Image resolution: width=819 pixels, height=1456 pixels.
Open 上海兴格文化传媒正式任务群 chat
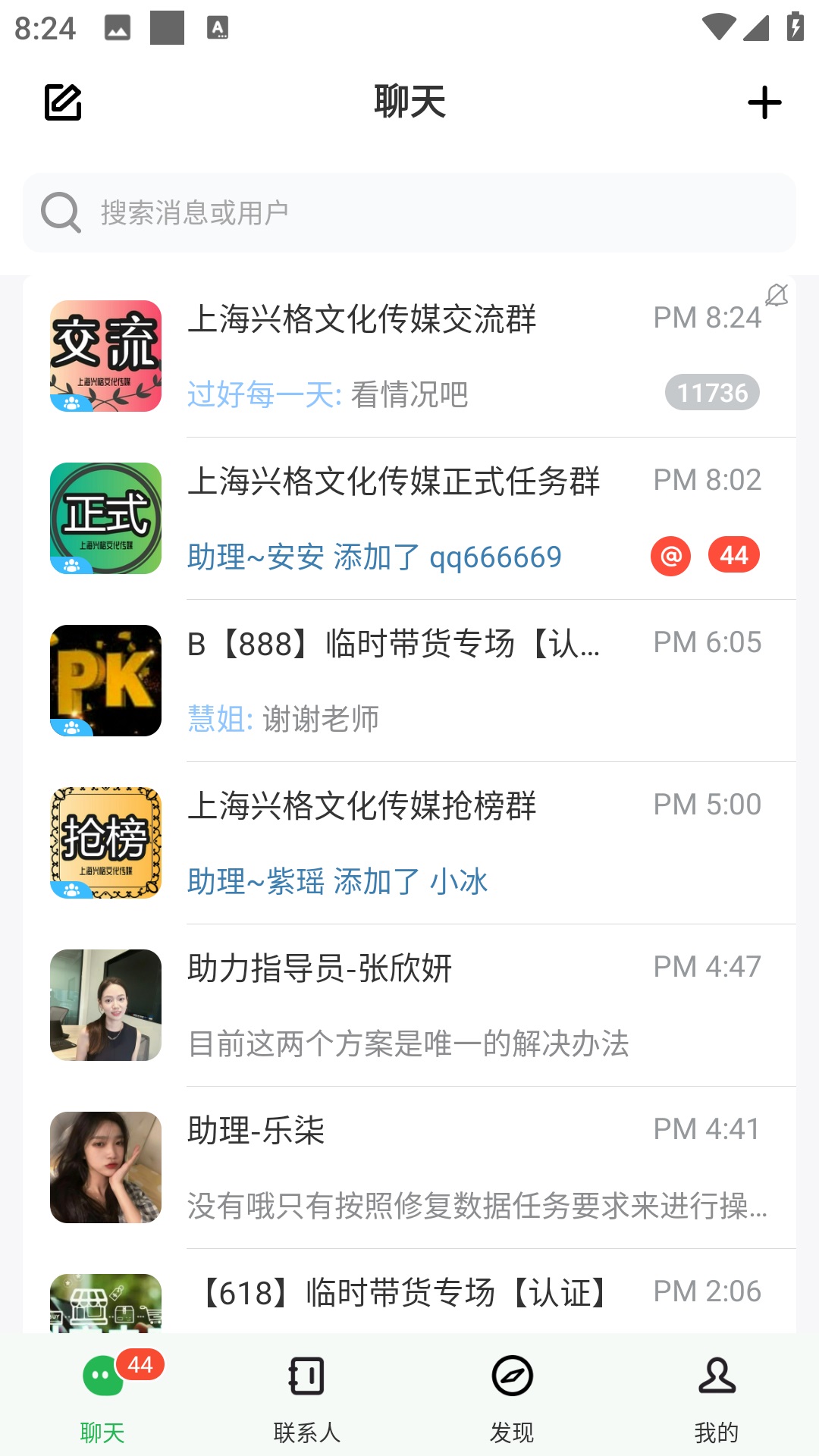(x=409, y=519)
